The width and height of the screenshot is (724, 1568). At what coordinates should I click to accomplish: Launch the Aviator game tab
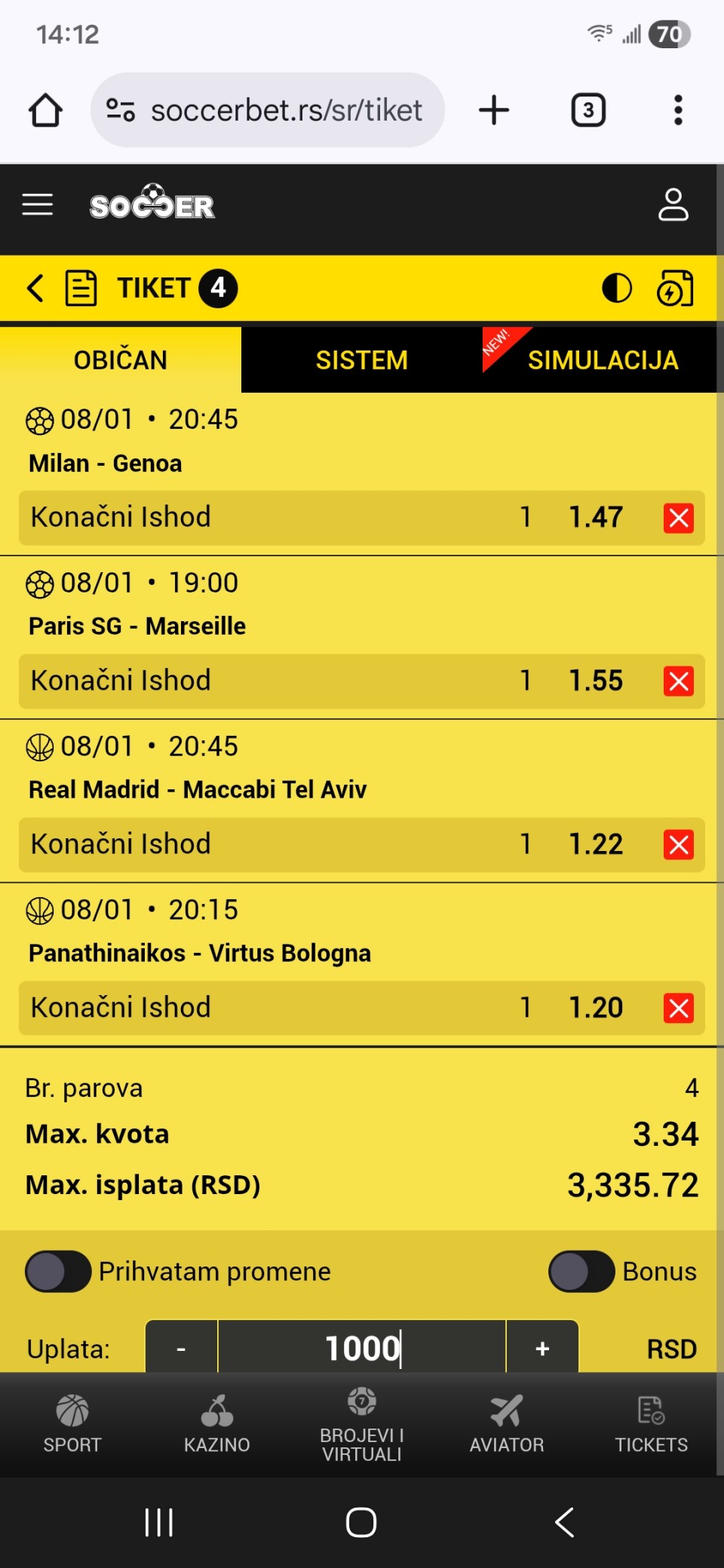pos(507,1424)
